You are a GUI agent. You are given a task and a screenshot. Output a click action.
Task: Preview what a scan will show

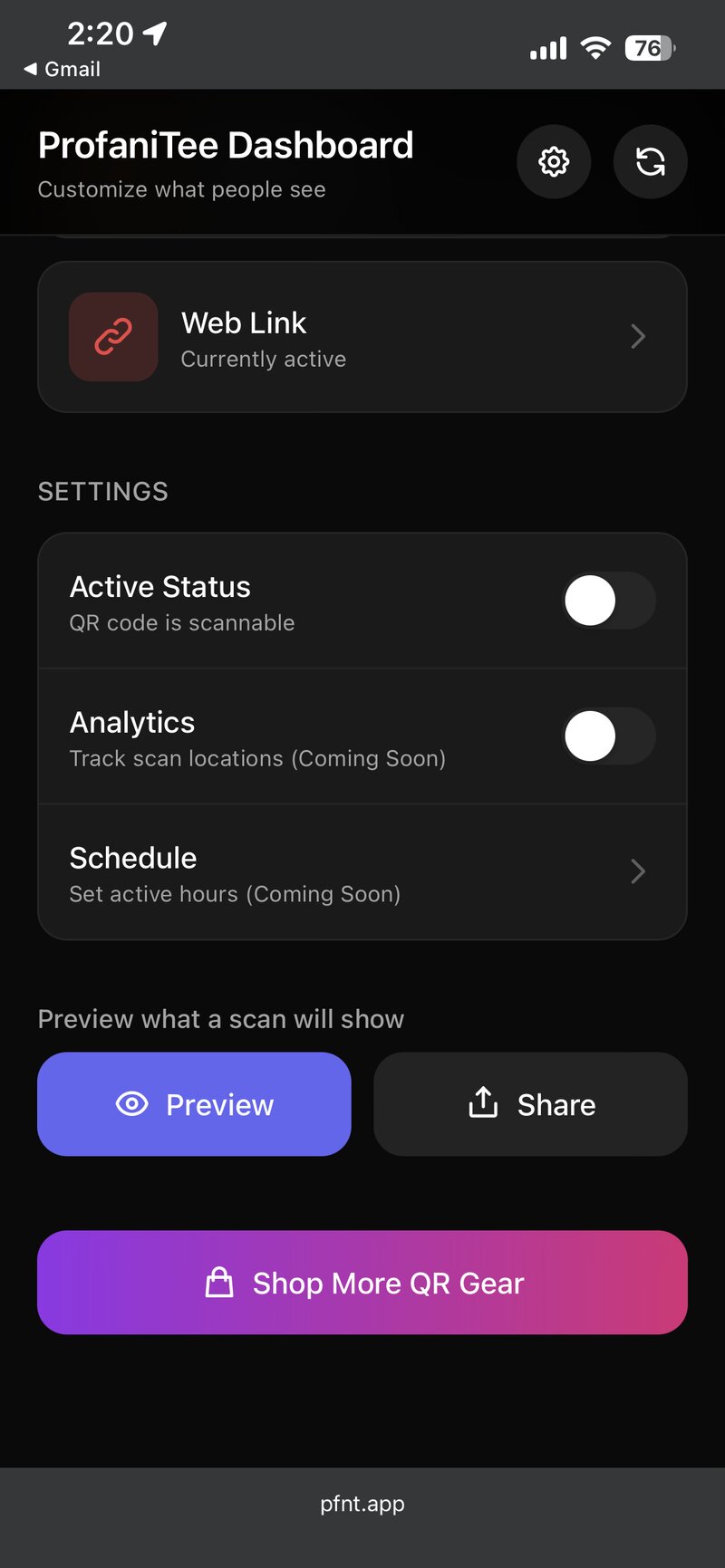click(x=194, y=1104)
